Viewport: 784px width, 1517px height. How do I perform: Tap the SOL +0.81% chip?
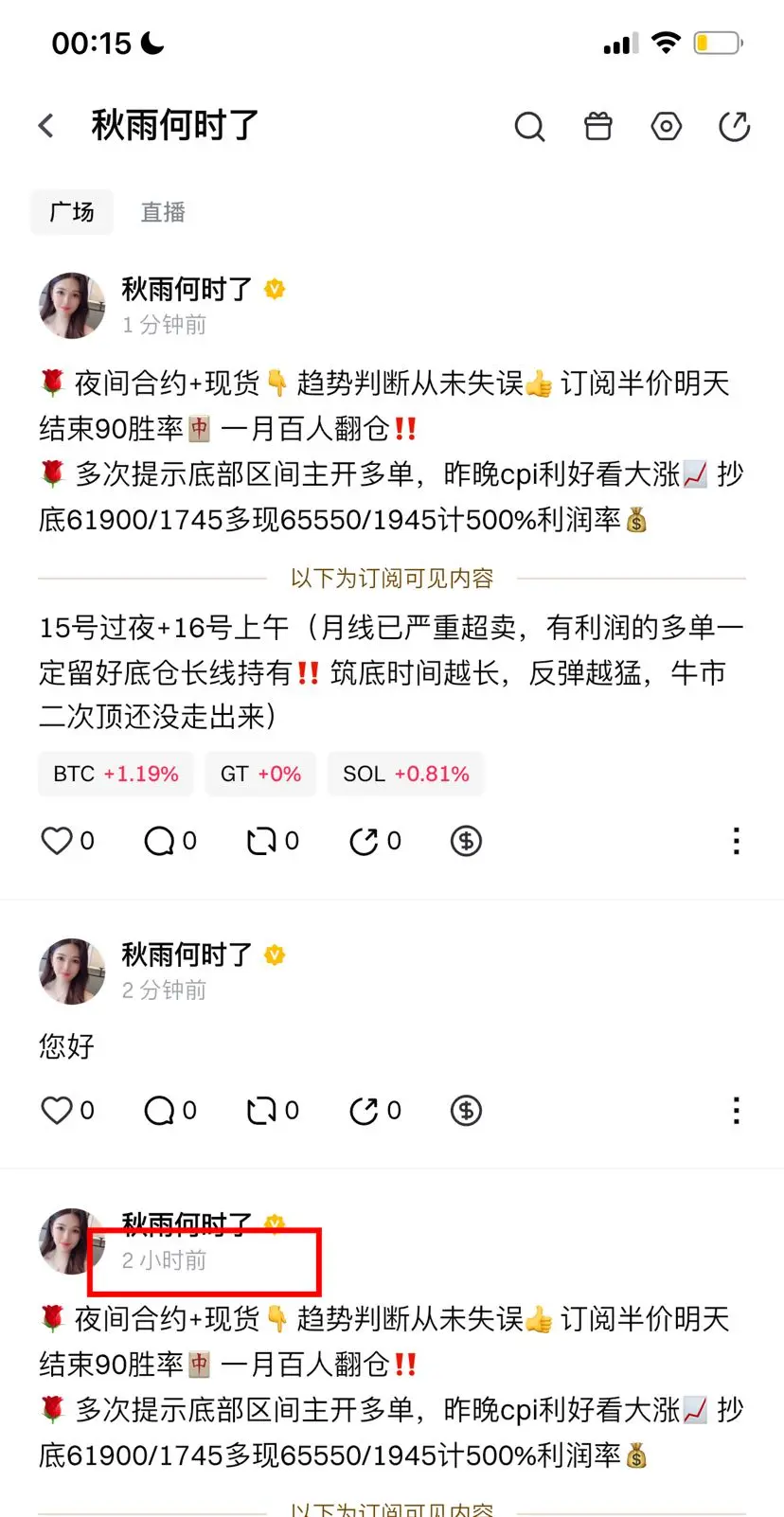click(405, 774)
